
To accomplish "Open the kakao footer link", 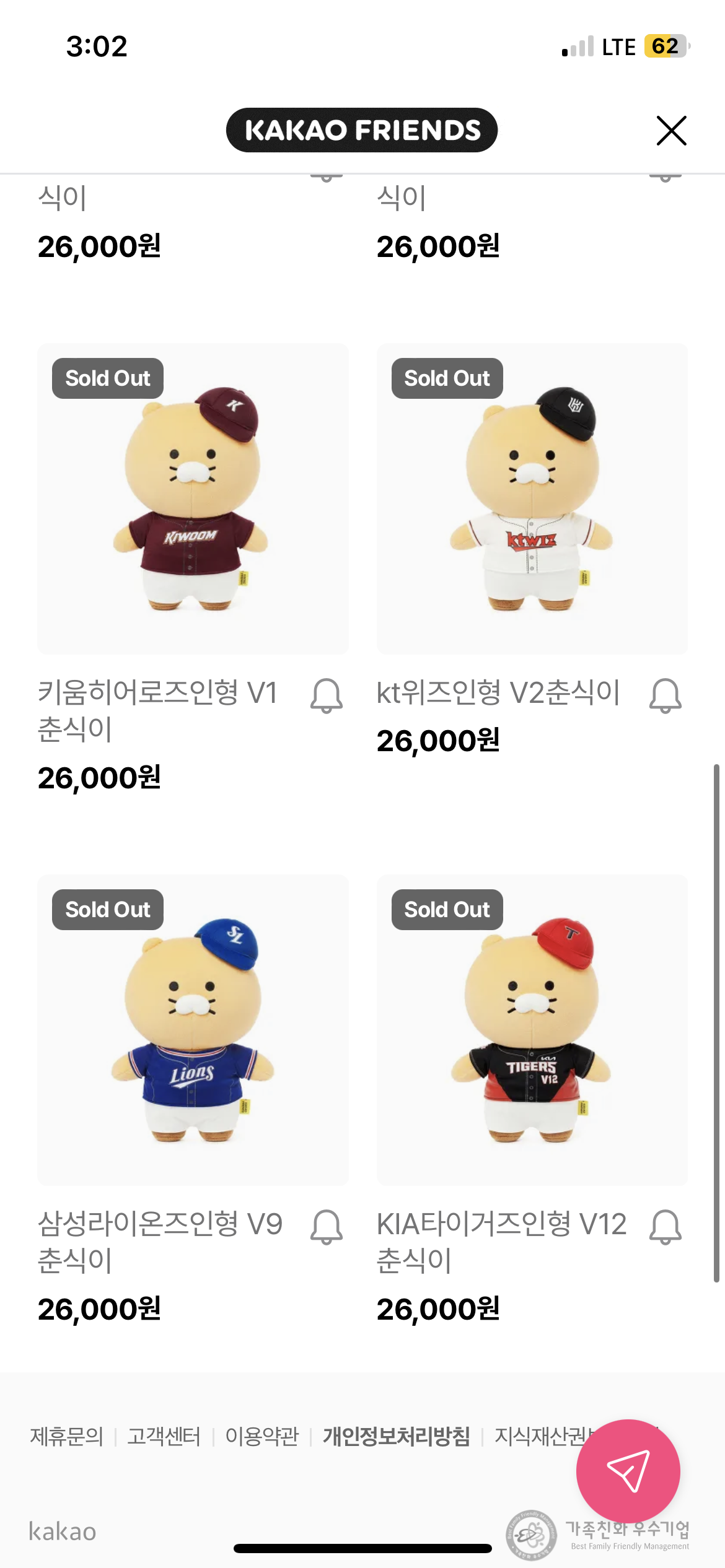I will (63, 1531).
